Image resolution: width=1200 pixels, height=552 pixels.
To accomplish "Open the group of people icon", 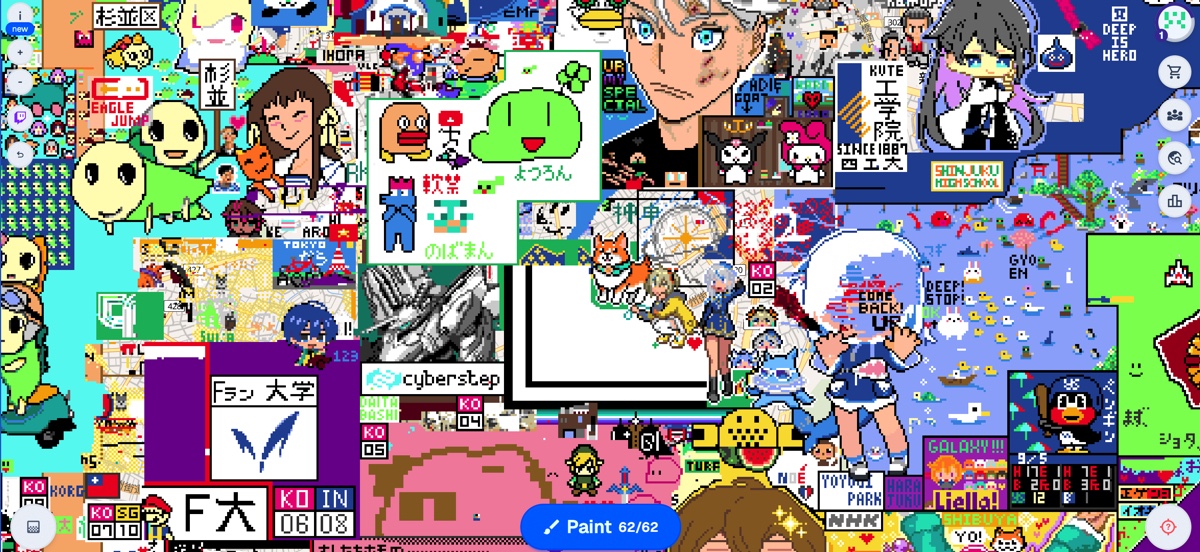I will coord(1174,114).
